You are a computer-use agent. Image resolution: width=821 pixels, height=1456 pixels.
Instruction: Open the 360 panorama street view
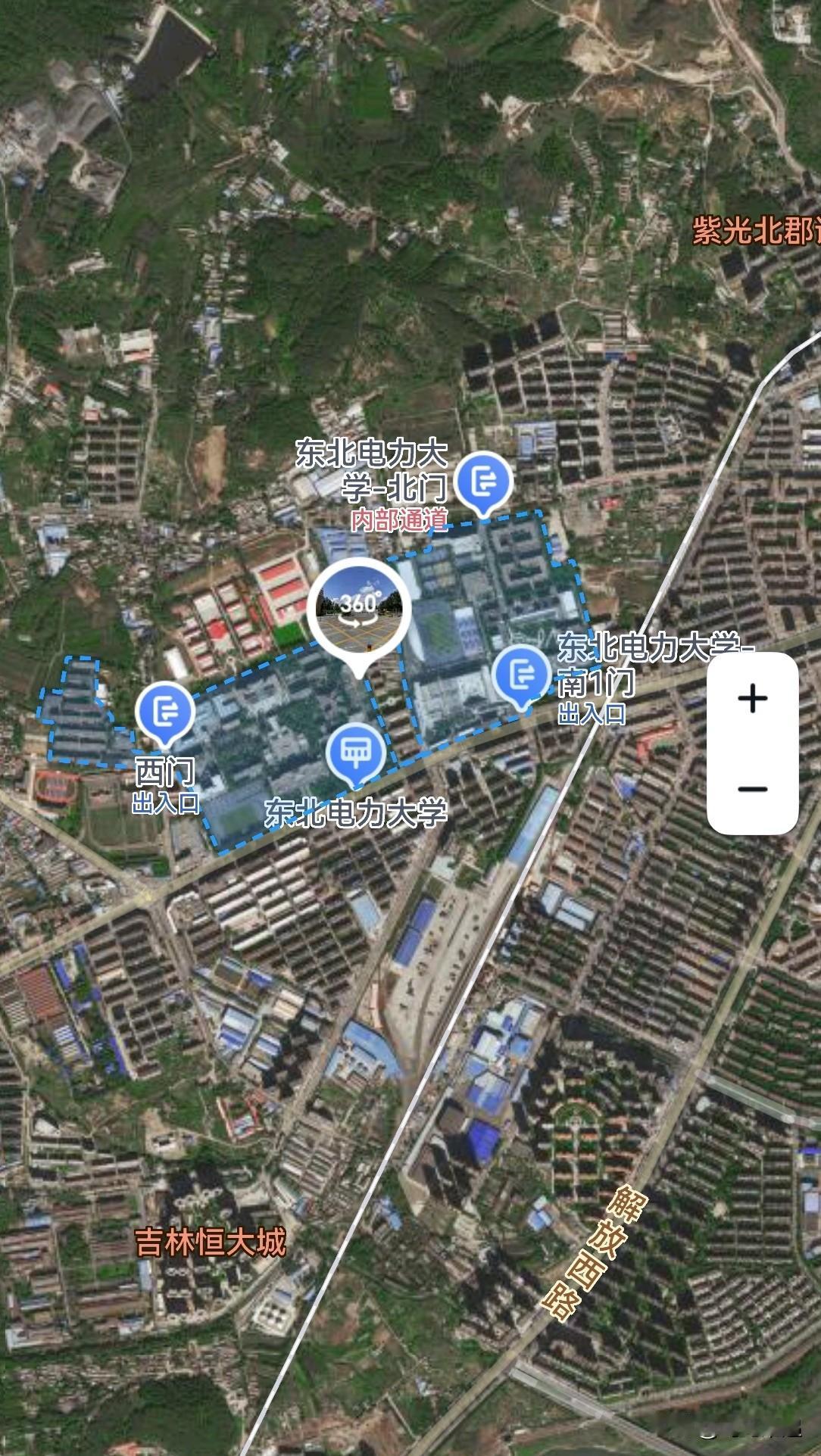[359, 606]
